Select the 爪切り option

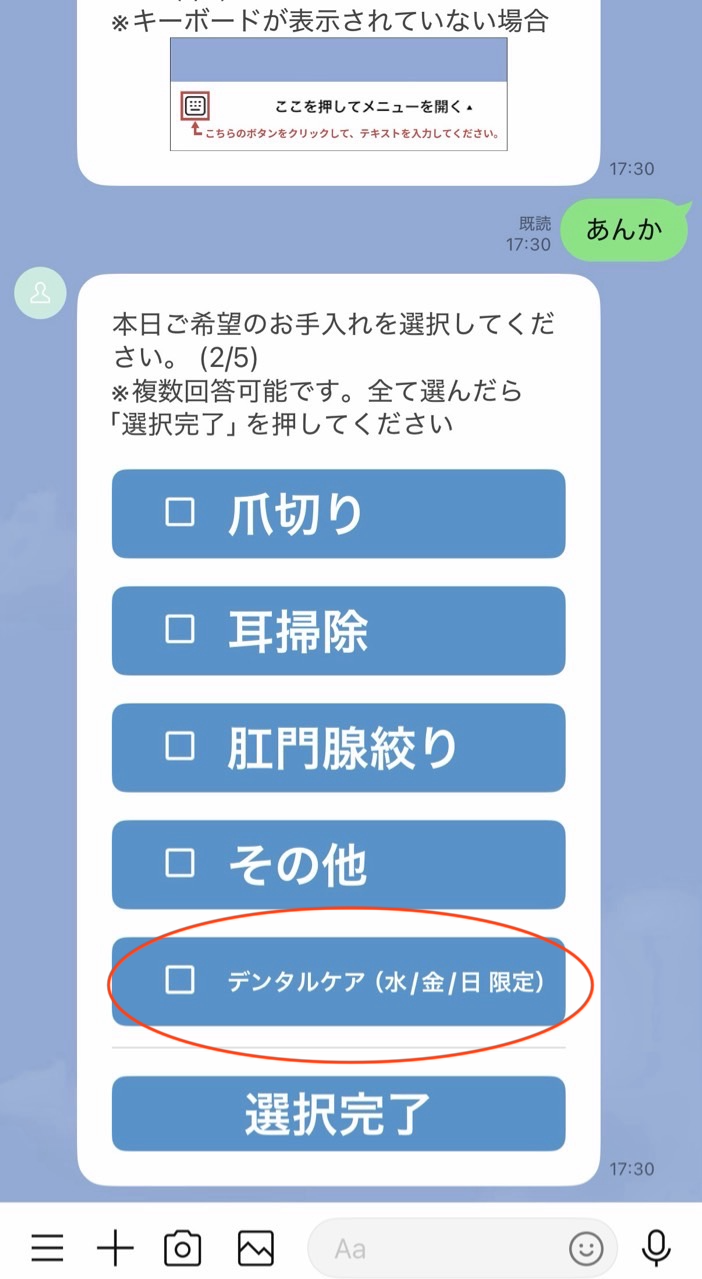click(x=338, y=514)
